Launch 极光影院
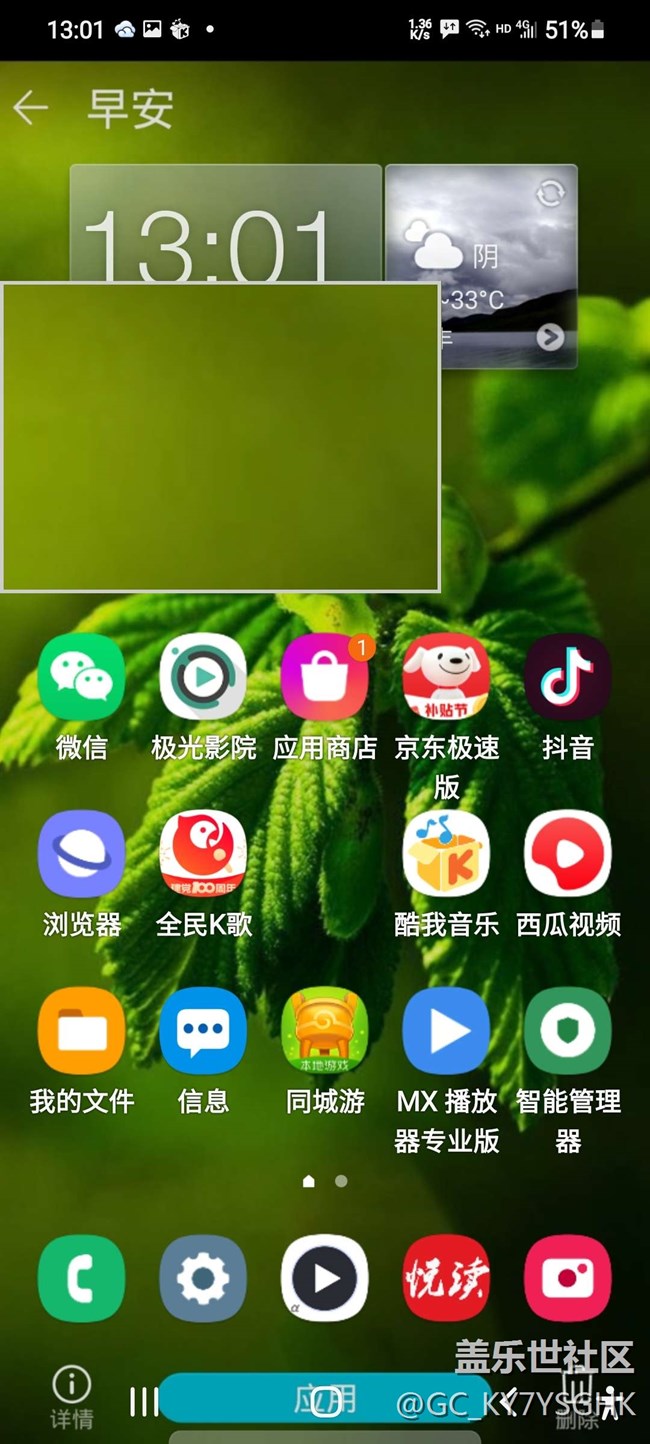 click(203, 676)
